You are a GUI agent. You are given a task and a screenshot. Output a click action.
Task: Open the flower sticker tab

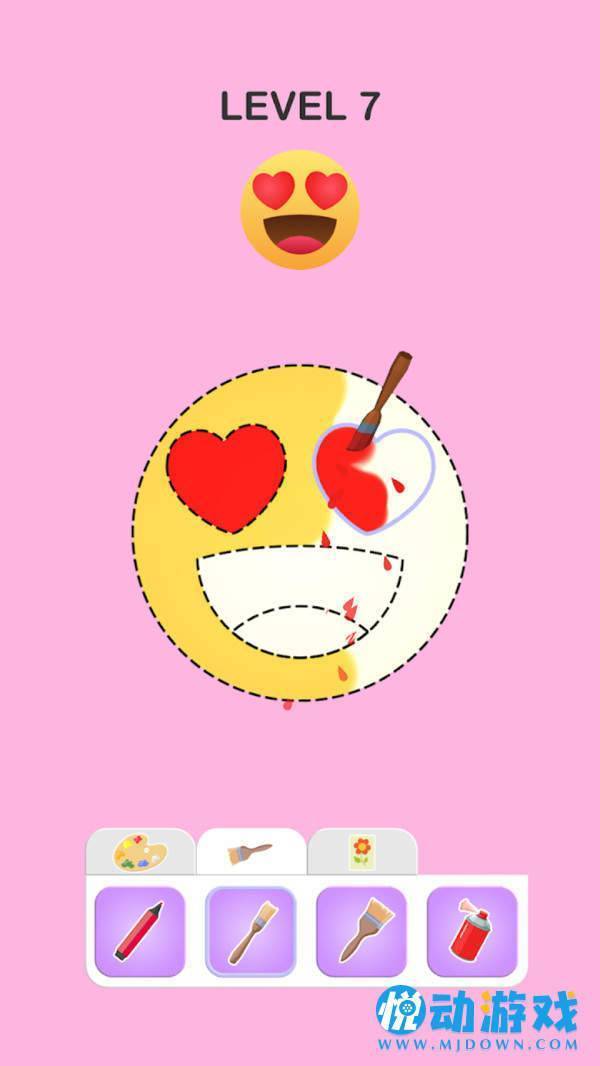pyautogui.click(x=361, y=853)
